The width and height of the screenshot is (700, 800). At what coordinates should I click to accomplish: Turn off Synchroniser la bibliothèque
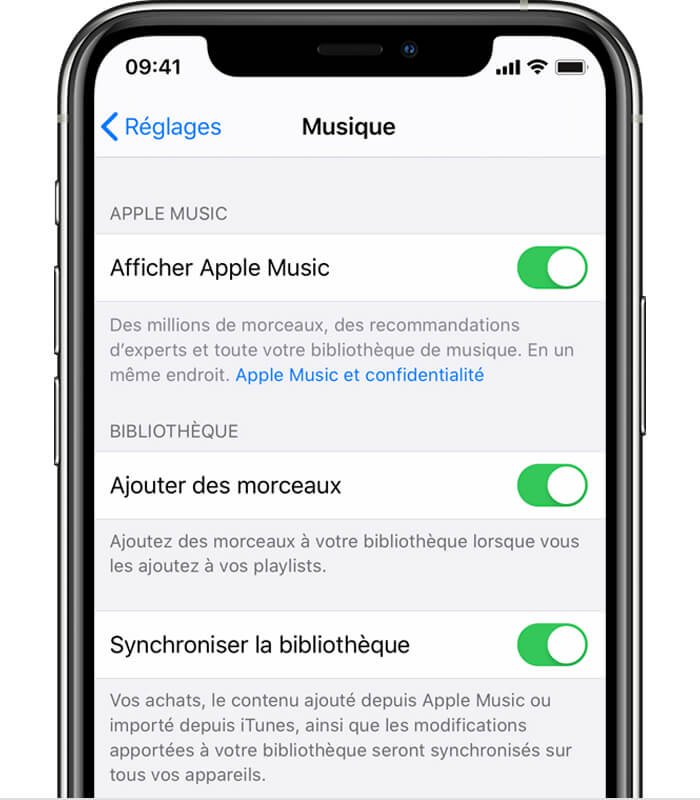pyautogui.click(x=551, y=645)
